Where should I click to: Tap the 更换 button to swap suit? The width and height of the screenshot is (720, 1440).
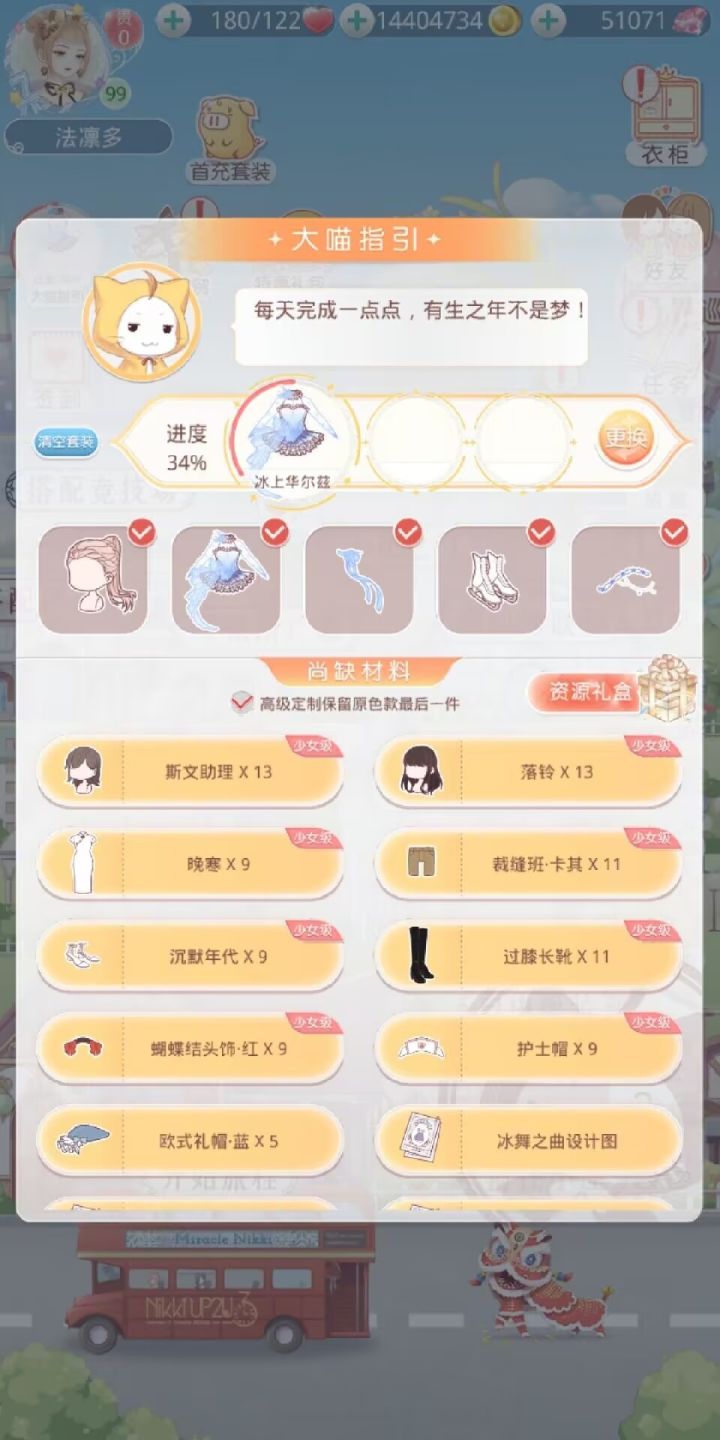tap(625, 439)
